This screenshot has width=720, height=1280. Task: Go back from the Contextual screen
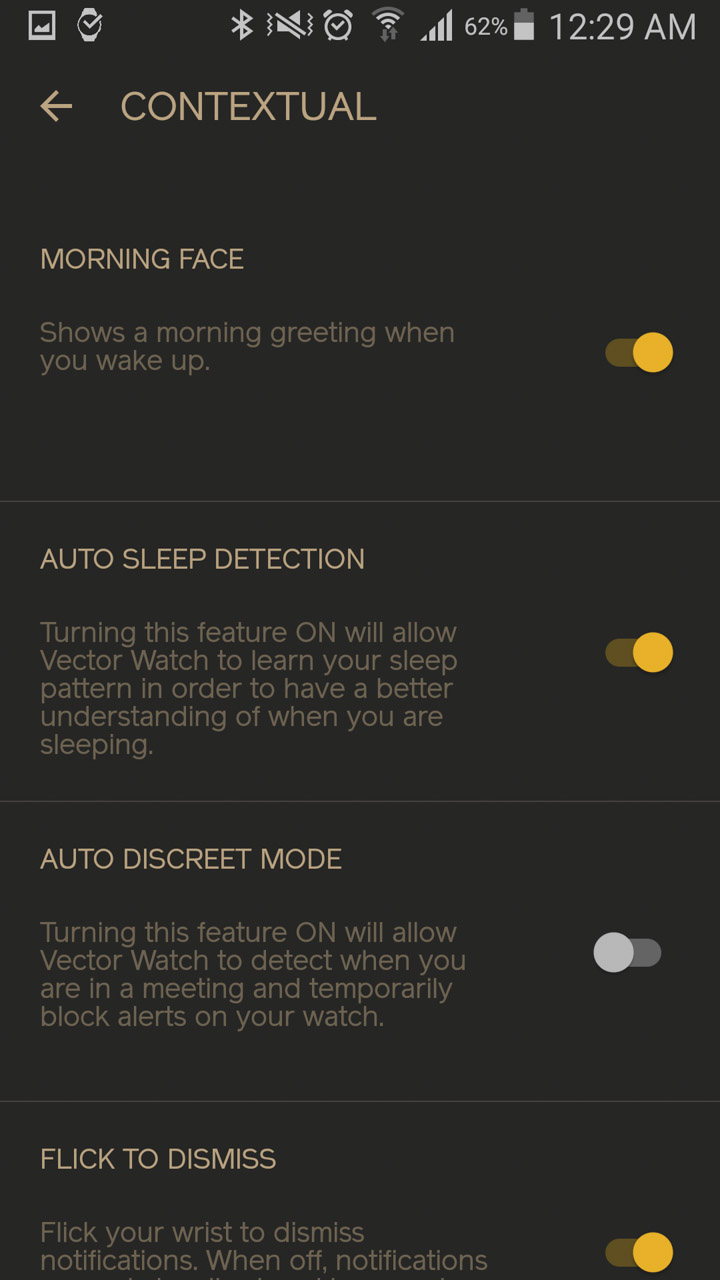56,106
